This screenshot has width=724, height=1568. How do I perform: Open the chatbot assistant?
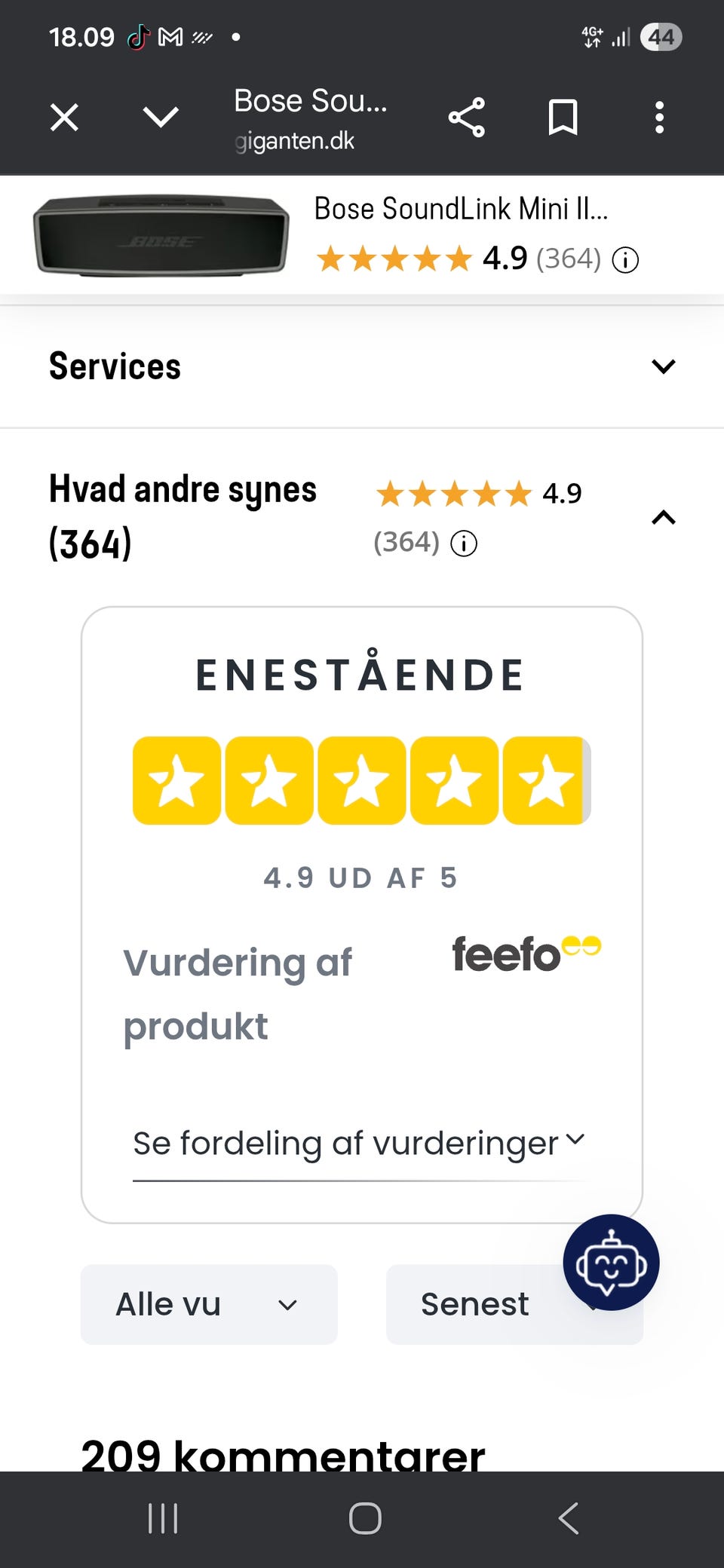click(609, 1262)
